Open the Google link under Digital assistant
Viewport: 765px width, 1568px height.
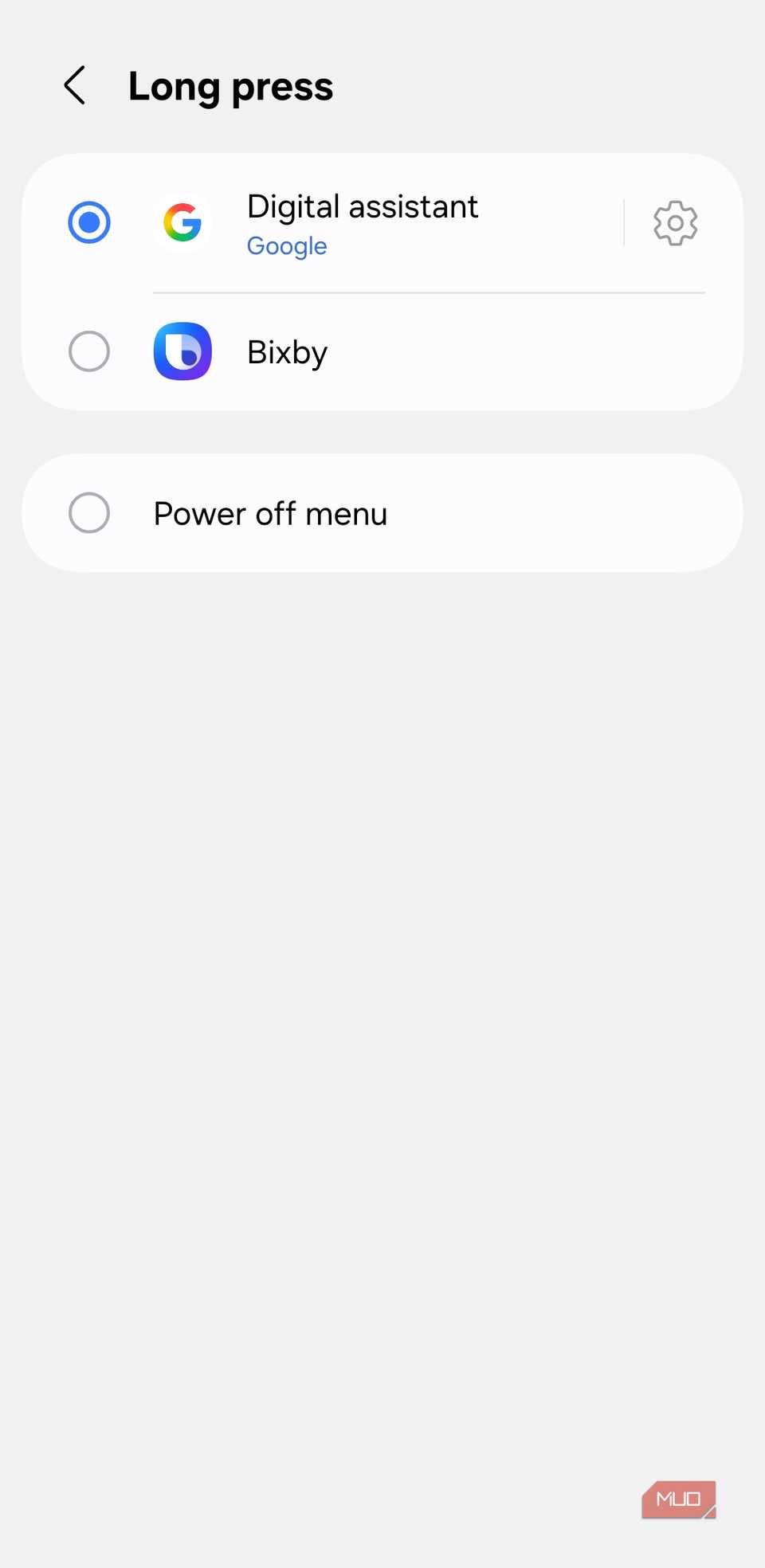click(x=287, y=245)
